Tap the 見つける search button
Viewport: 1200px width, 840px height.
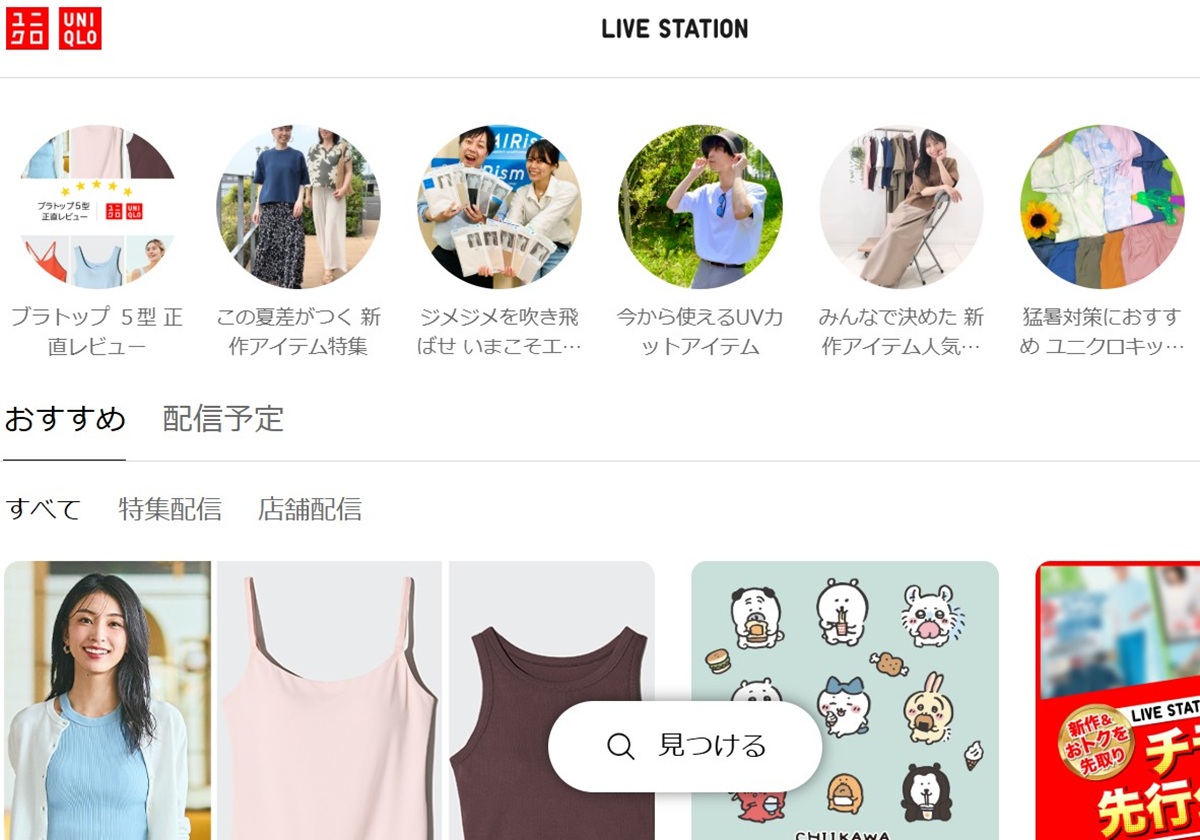685,746
